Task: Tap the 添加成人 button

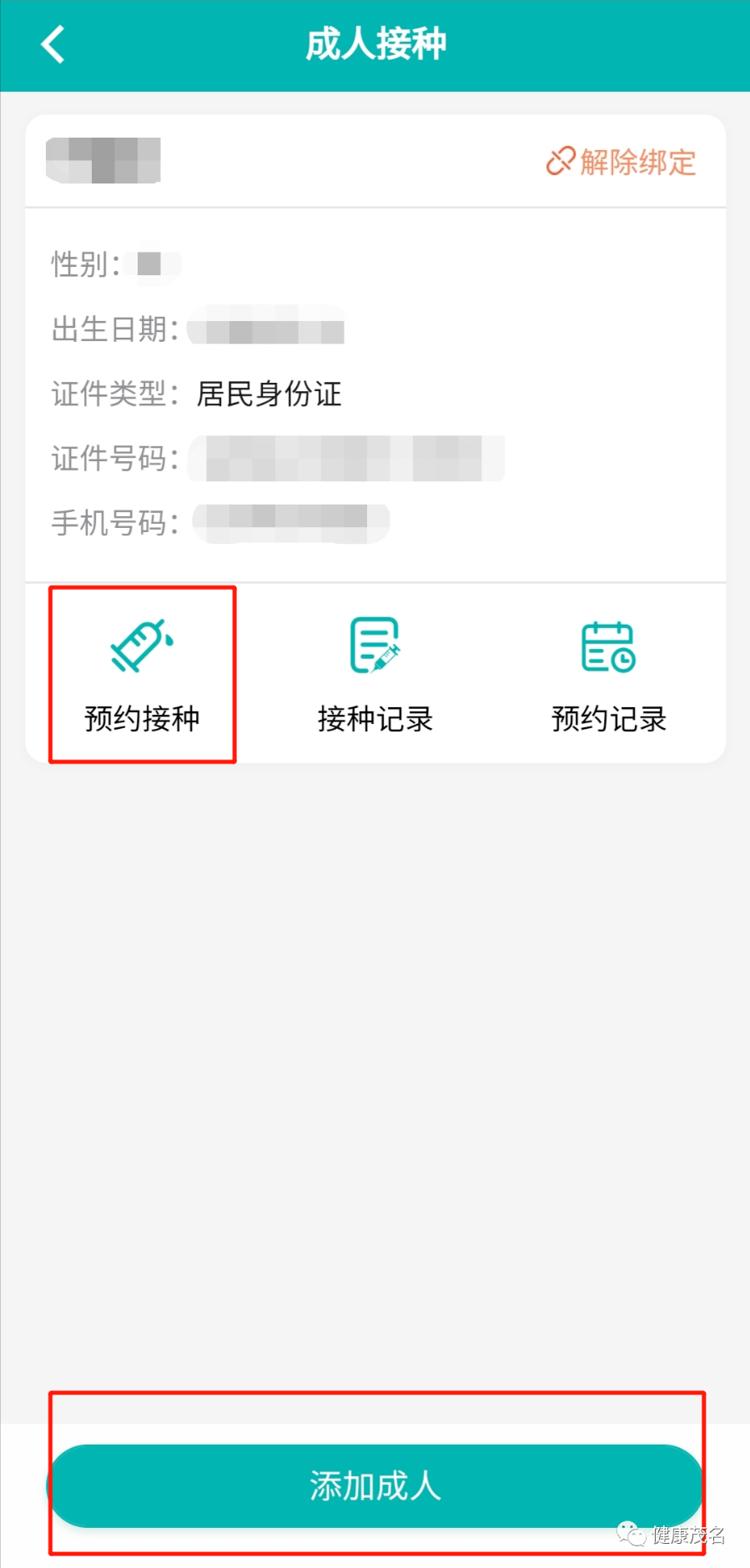Action: pyautogui.click(x=375, y=1485)
